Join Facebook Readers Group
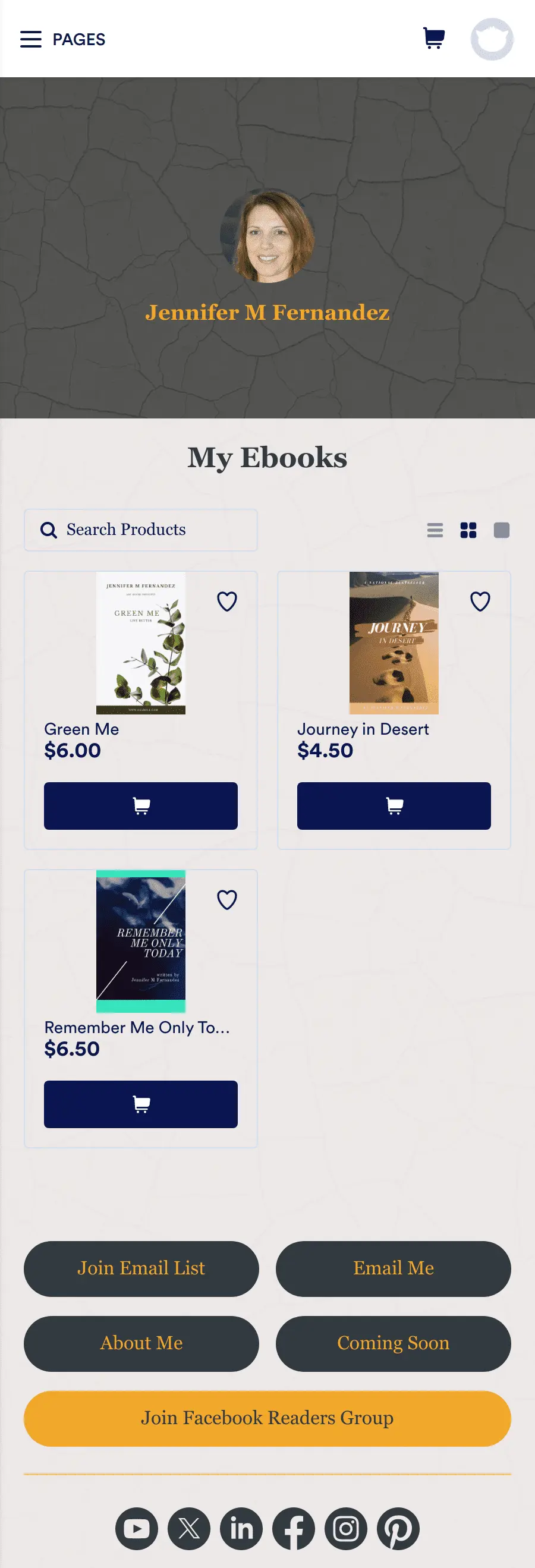The image size is (535, 1568). click(267, 1418)
